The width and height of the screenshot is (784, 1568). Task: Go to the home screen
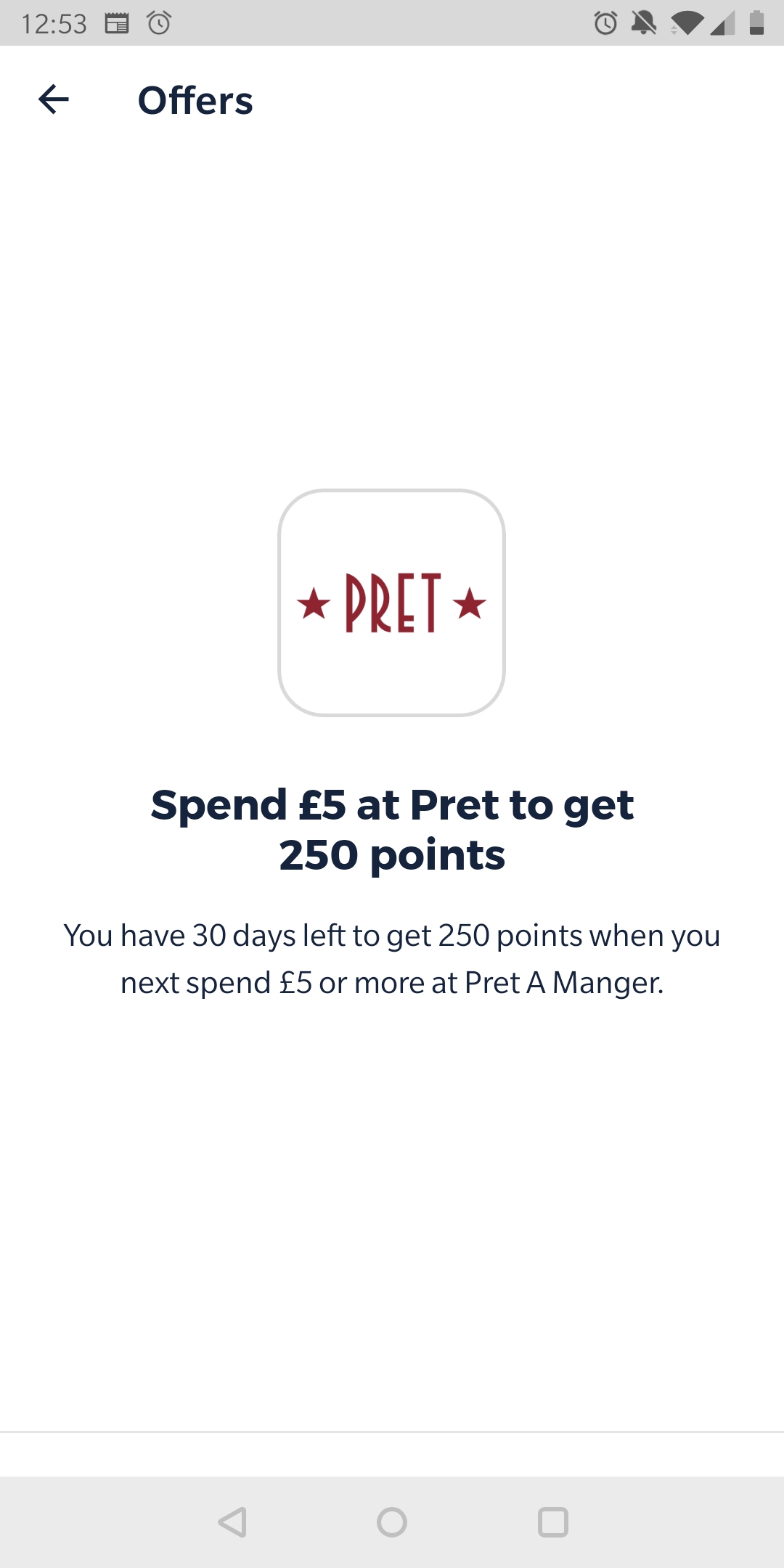[x=392, y=1522]
